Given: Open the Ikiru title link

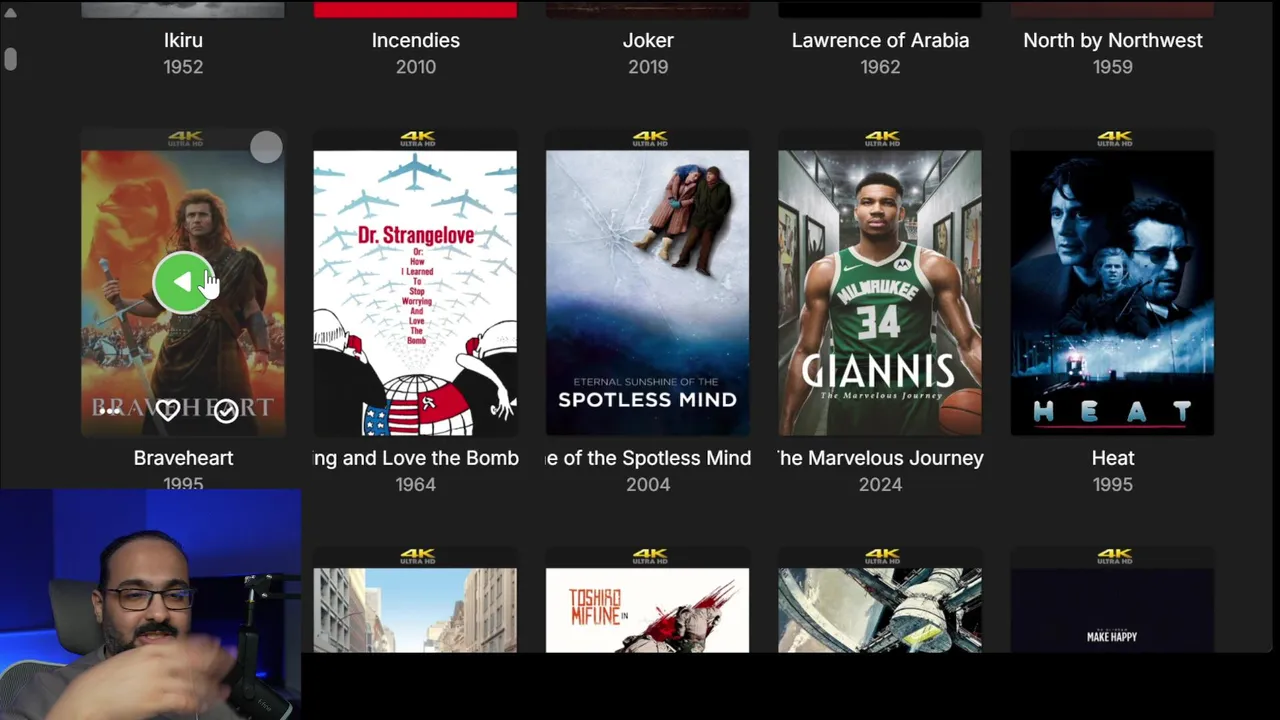Looking at the screenshot, I should coord(183,40).
